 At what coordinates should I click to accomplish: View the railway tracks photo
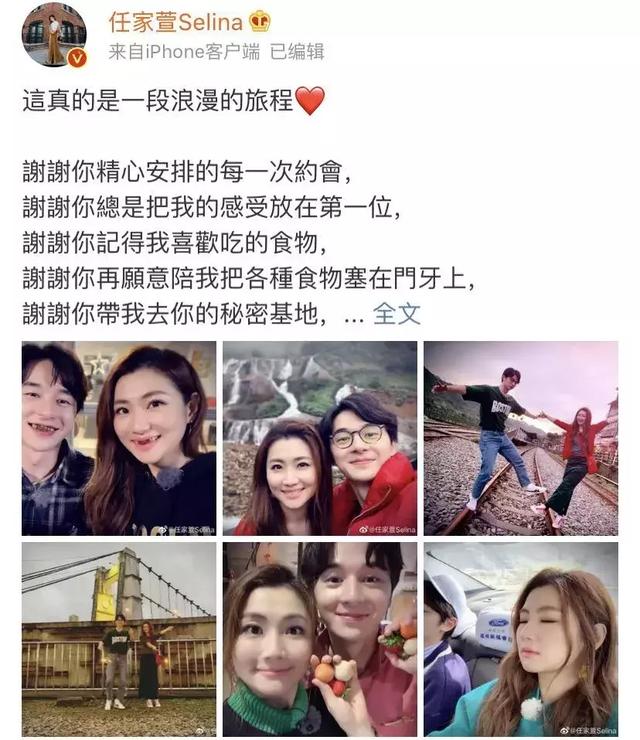[x=521, y=438]
